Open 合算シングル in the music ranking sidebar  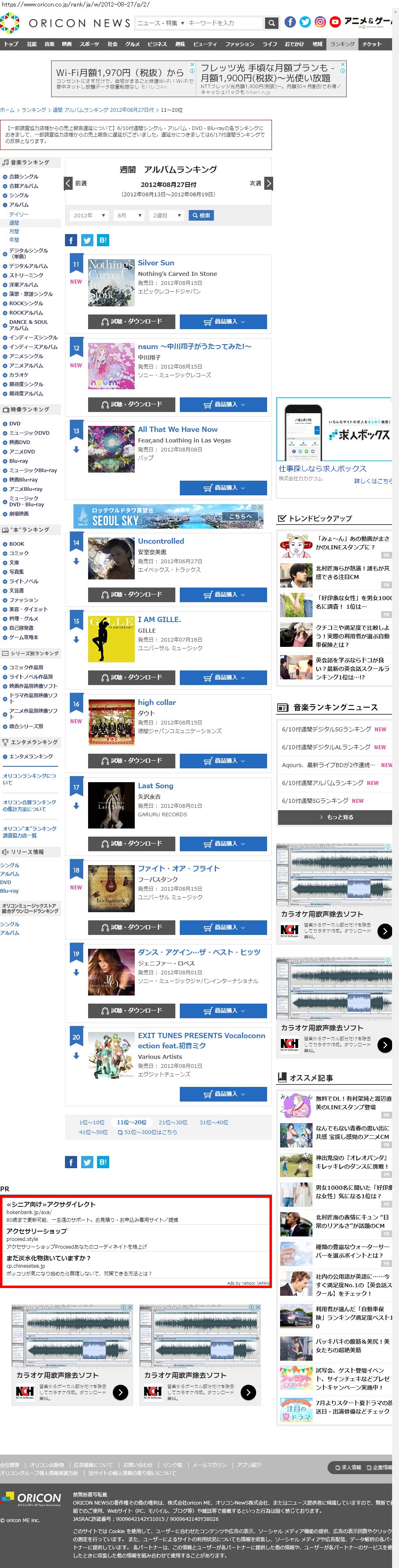(x=24, y=176)
